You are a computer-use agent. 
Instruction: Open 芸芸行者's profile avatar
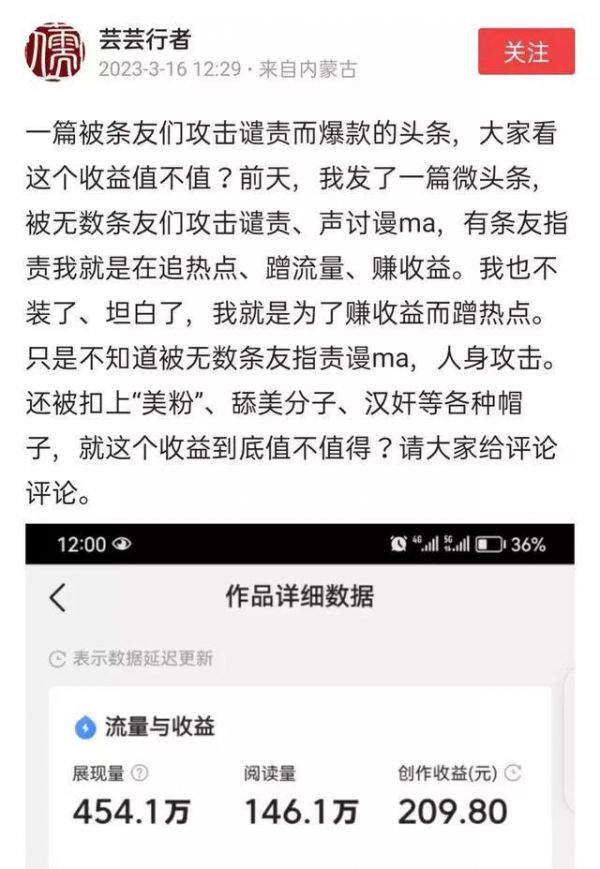pyautogui.click(x=54, y=52)
